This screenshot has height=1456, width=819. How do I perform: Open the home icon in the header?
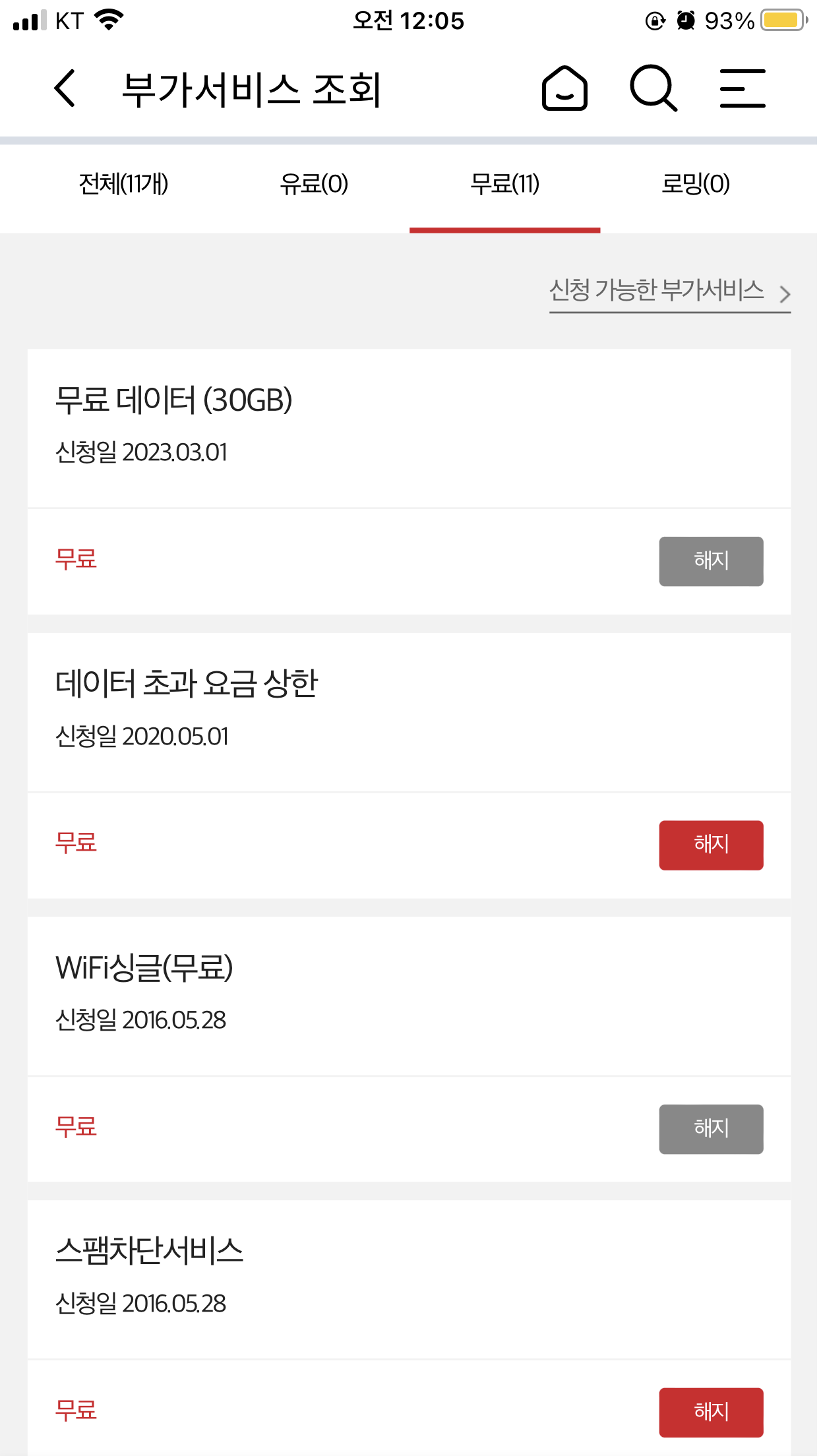(x=564, y=88)
